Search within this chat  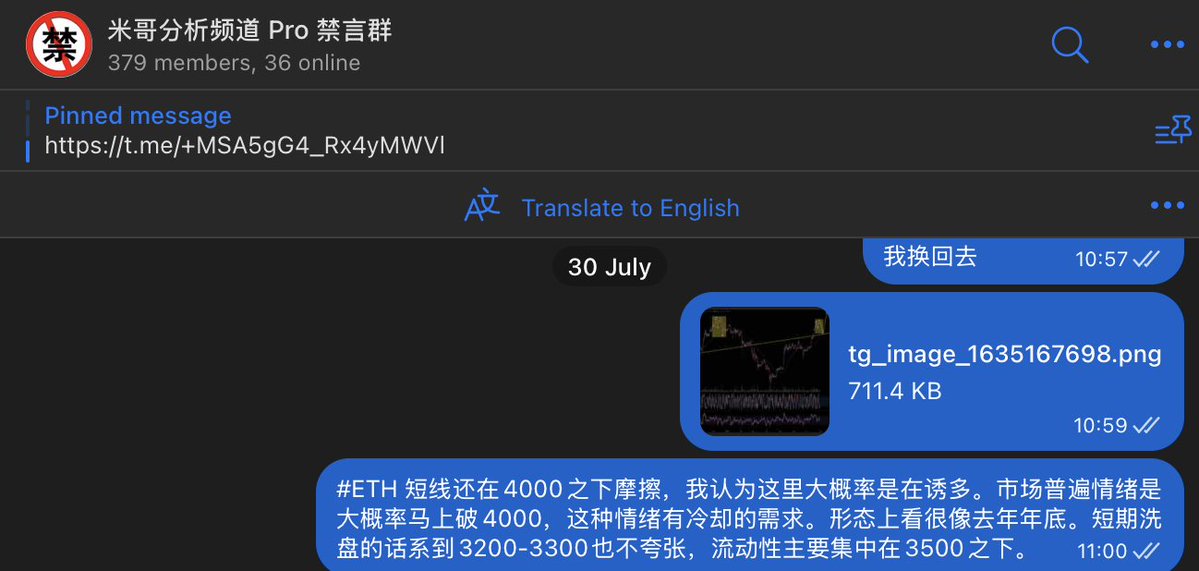pos(1069,45)
